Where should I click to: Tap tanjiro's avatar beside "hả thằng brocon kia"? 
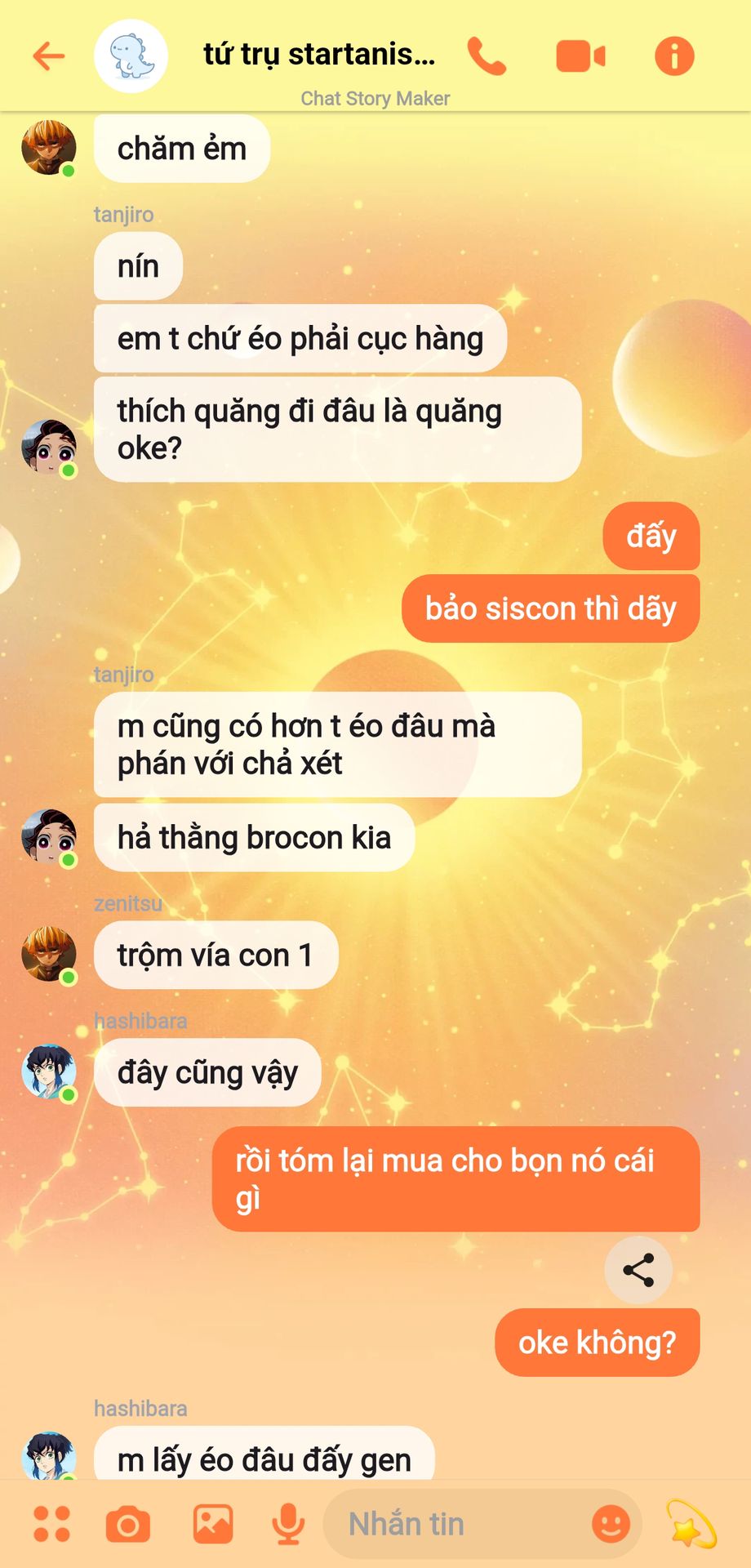(x=49, y=836)
